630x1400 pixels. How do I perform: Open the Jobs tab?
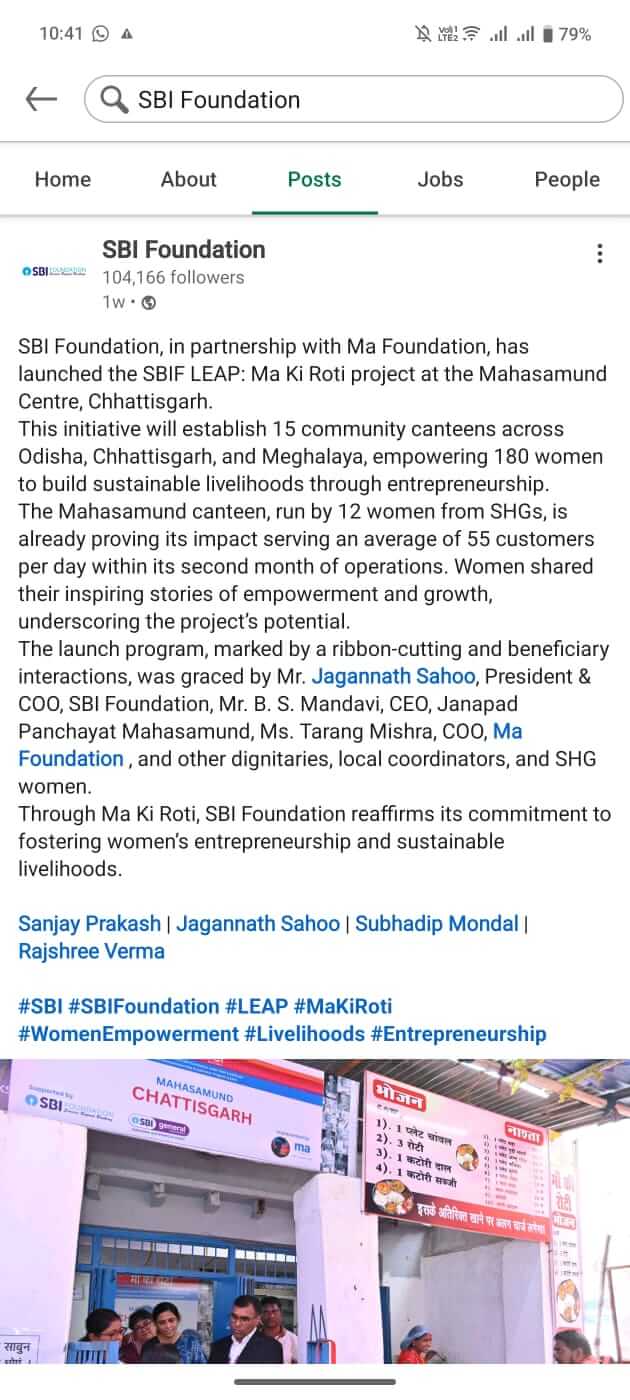pos(440,179)
